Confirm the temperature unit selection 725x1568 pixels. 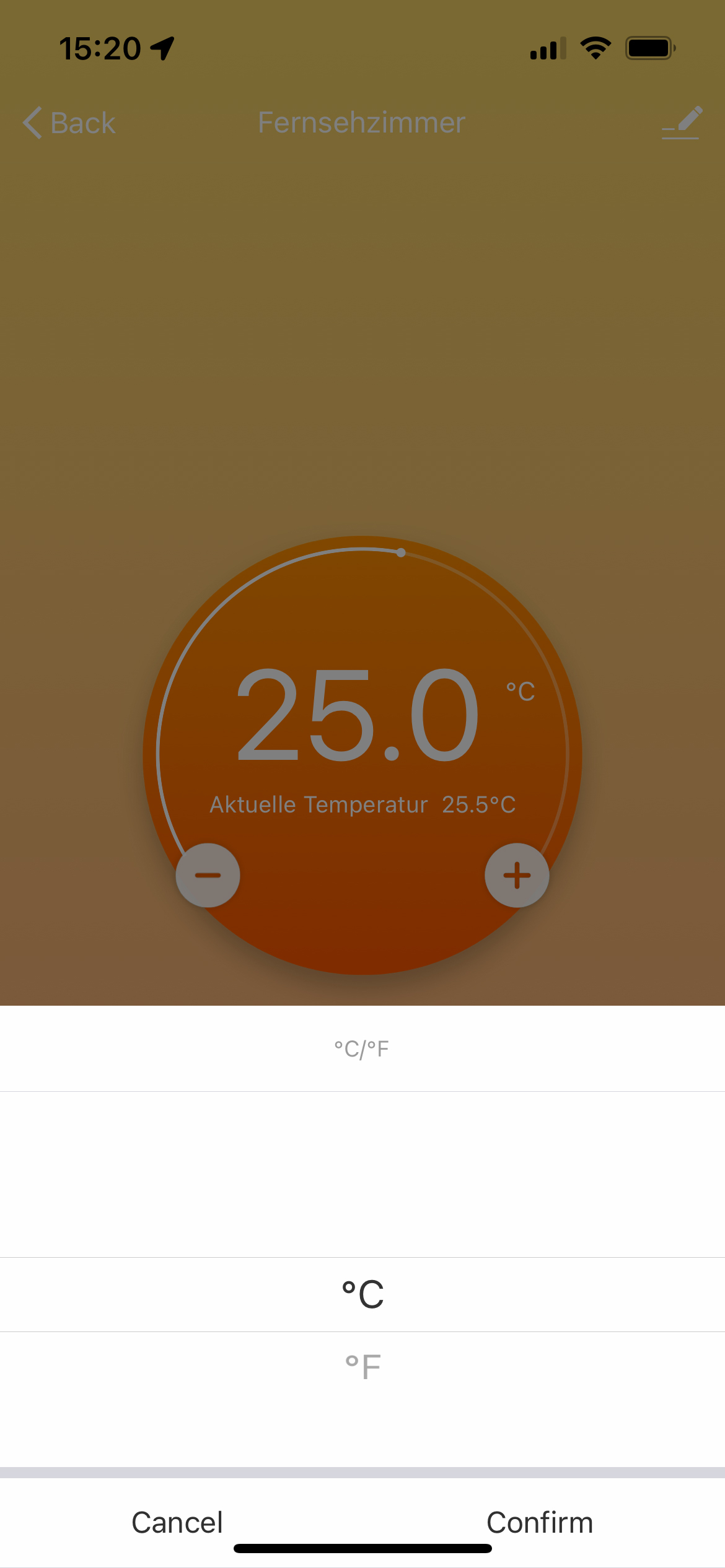coord(539,1522)
